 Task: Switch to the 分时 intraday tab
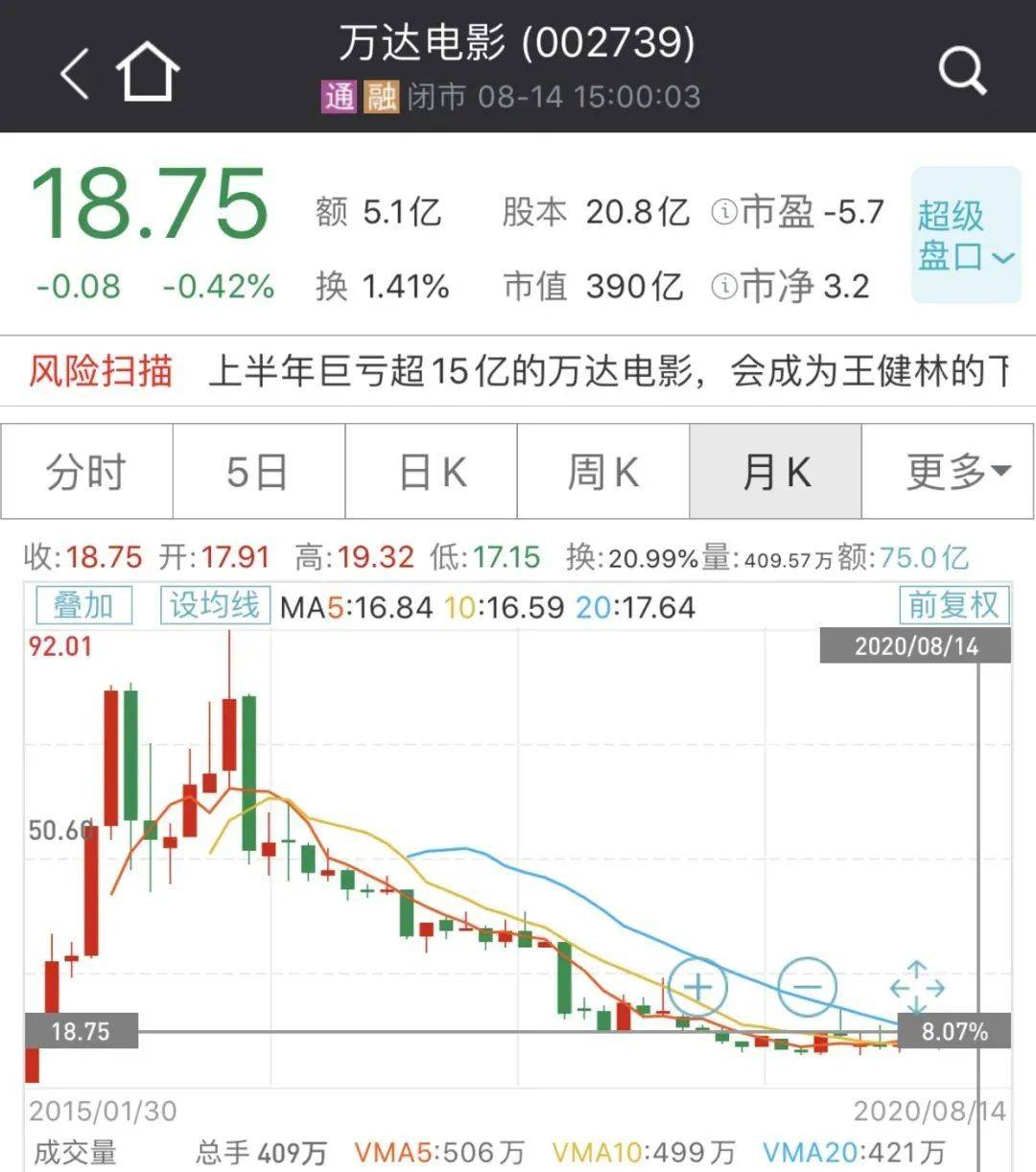pos(85,471)
